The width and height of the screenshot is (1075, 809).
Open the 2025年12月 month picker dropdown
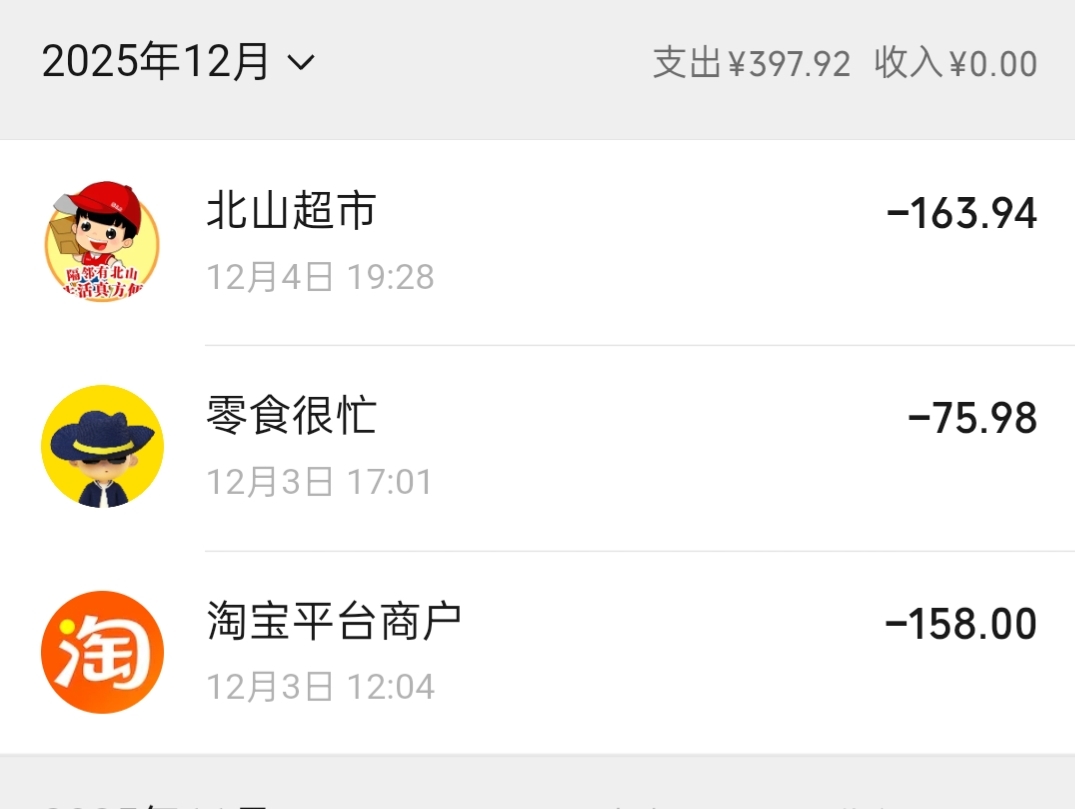(178, 62)
